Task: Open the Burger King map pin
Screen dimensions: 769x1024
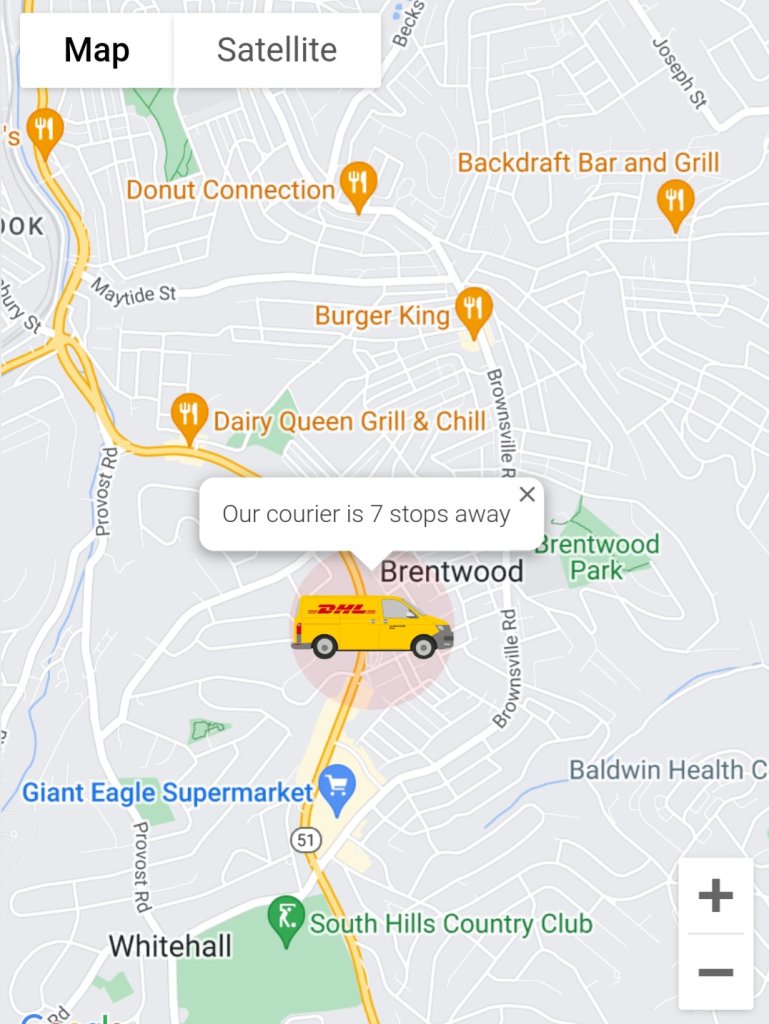Action: click(473, 311)
